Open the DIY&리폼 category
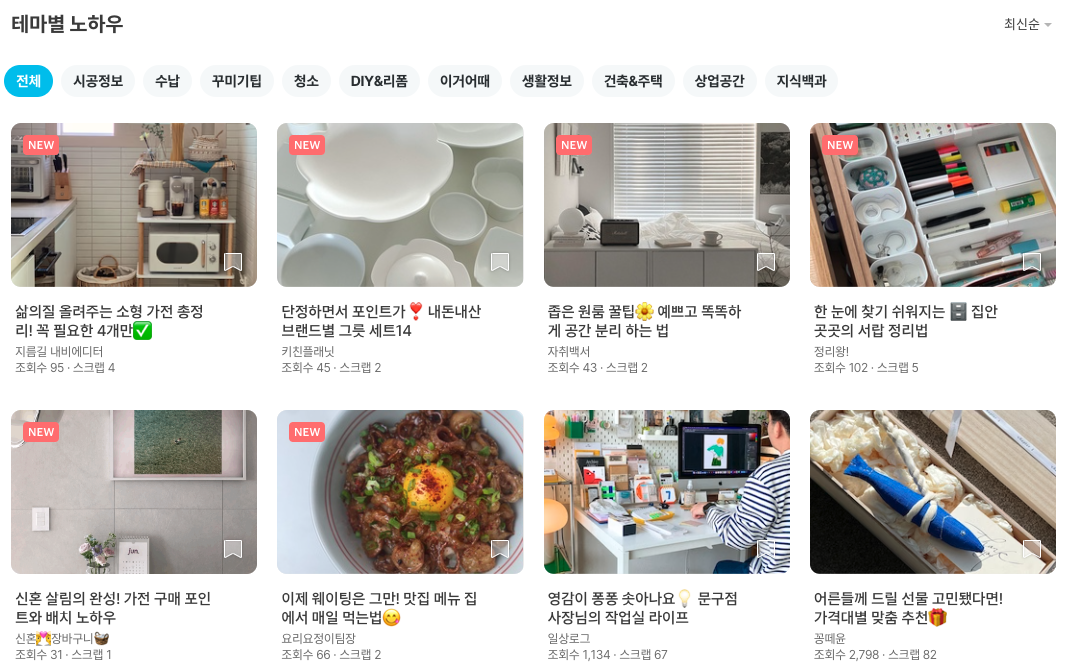This screenshot has width=1068, height=670. (379, 81)
